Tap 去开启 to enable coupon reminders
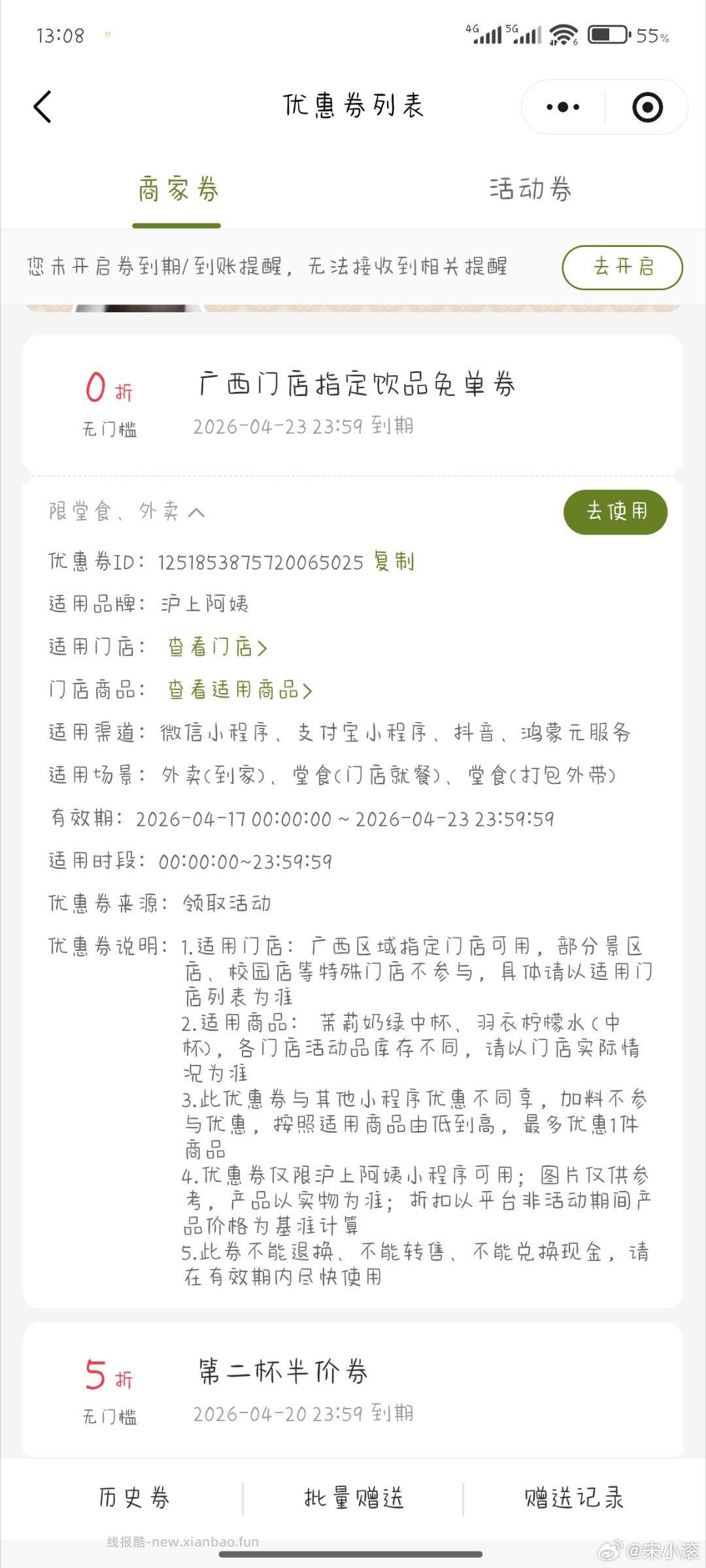 [x=620, y=267]
